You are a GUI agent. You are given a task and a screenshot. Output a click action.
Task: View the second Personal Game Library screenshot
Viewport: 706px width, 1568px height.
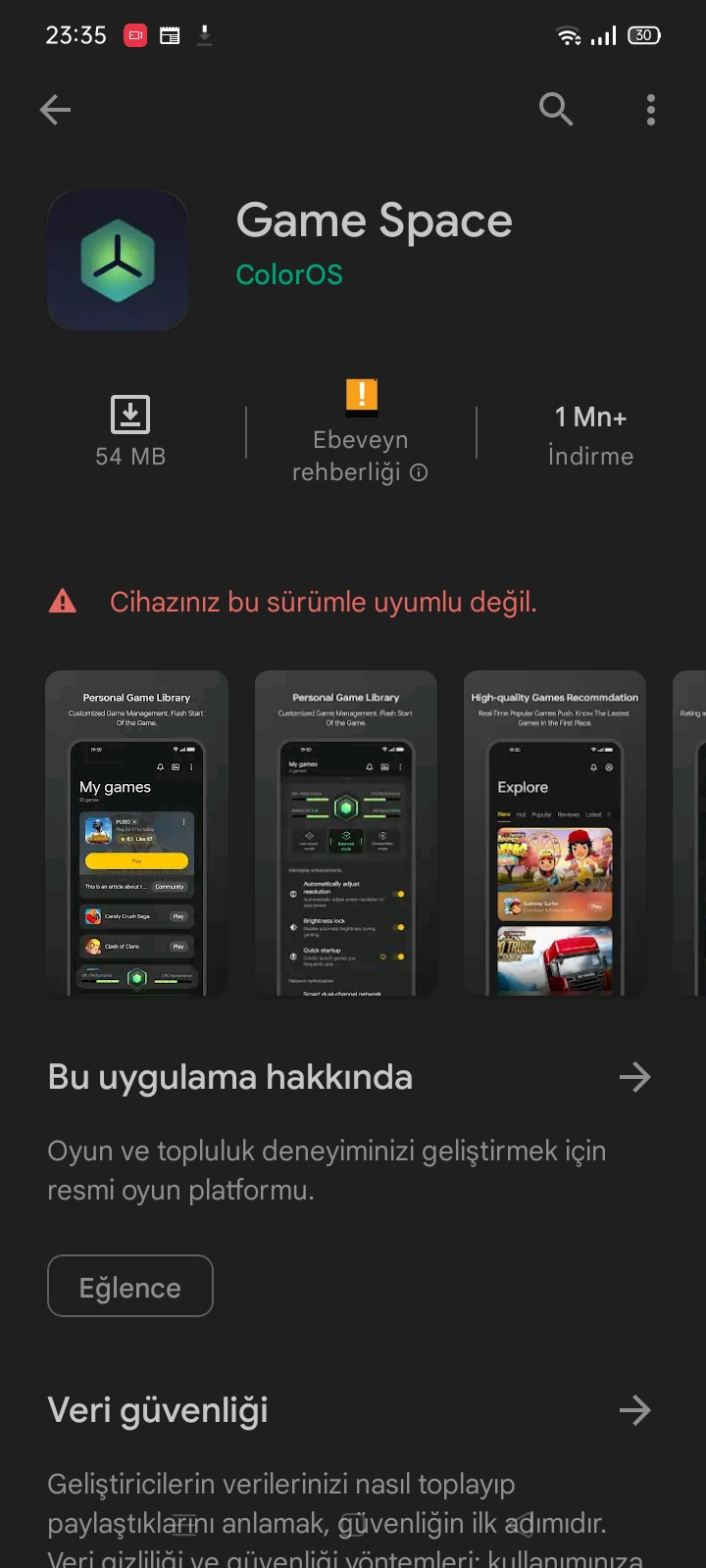tap(346, 833)
